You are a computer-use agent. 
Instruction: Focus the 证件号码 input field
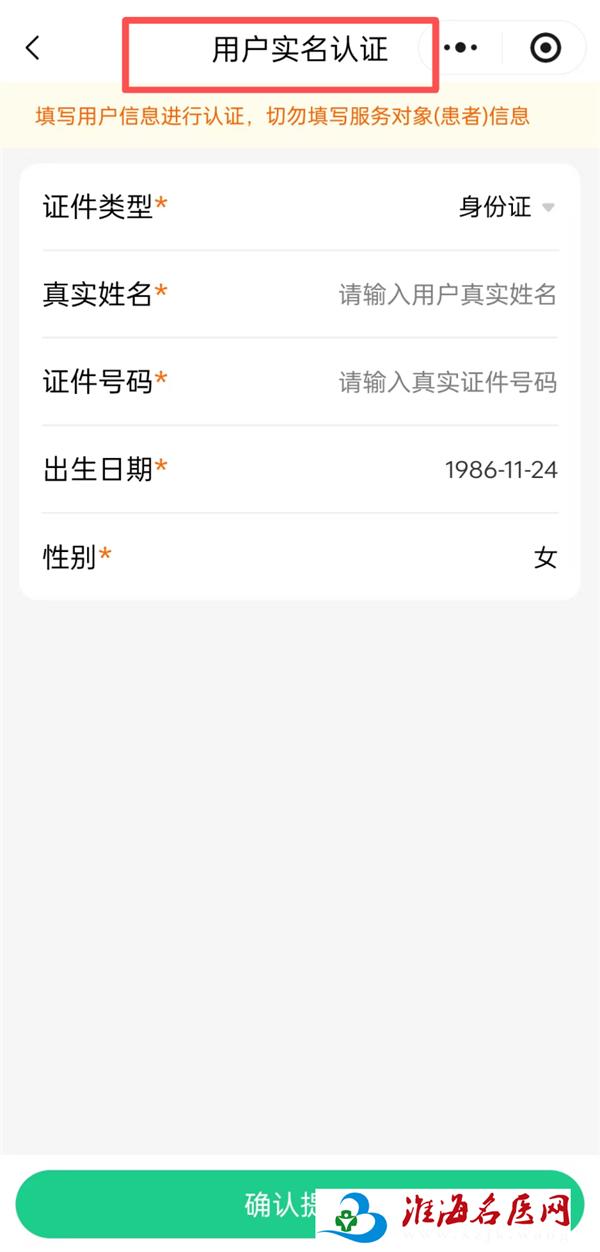(x=446, y=382)
